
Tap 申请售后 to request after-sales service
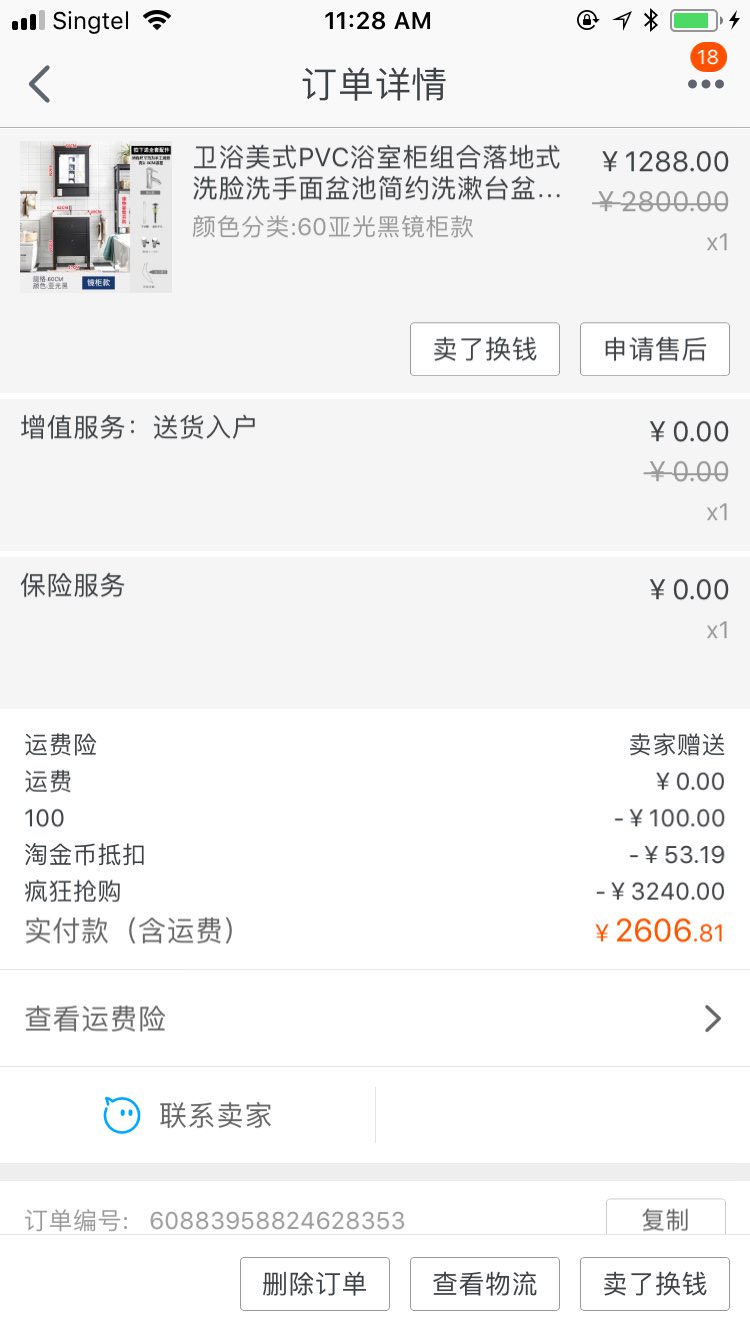click(x=655, y=349)
